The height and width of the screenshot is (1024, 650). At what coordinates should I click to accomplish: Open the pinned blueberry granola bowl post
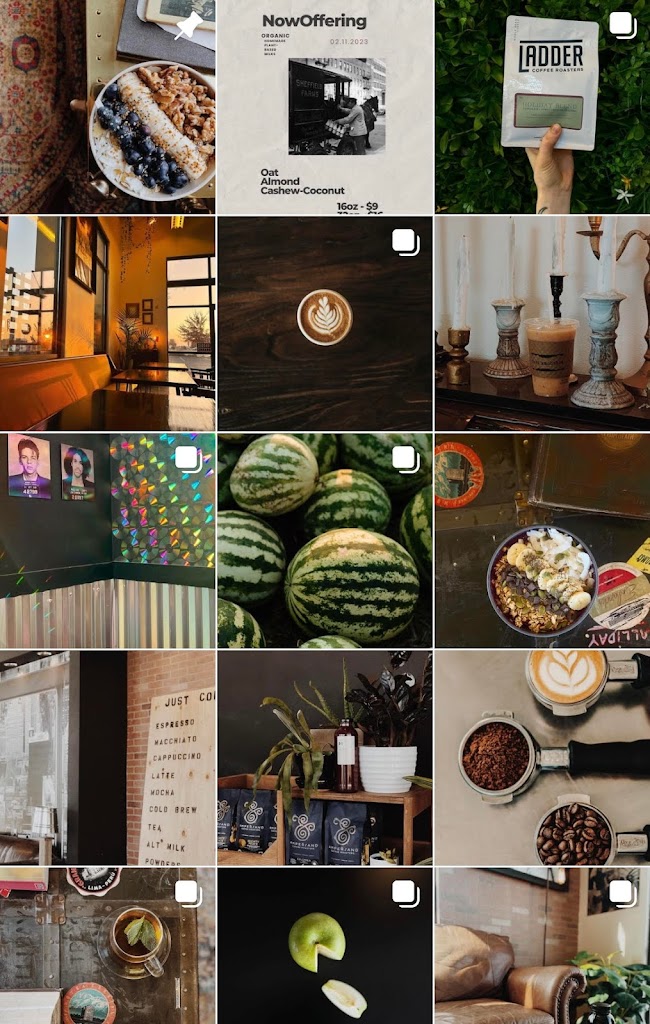(107, 106)
